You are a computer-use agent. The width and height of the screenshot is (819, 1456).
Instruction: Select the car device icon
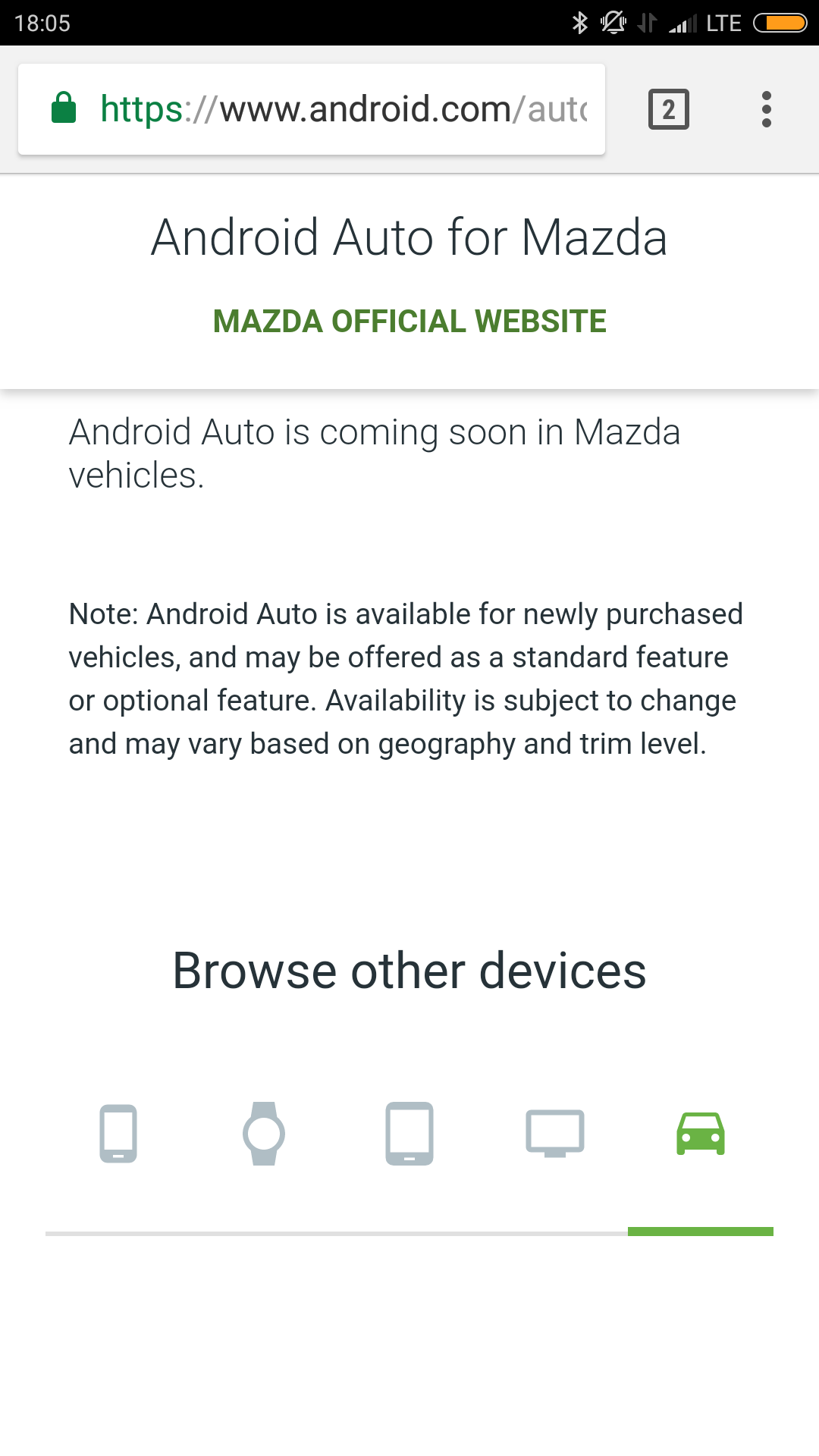click(x=701, y=1134)
